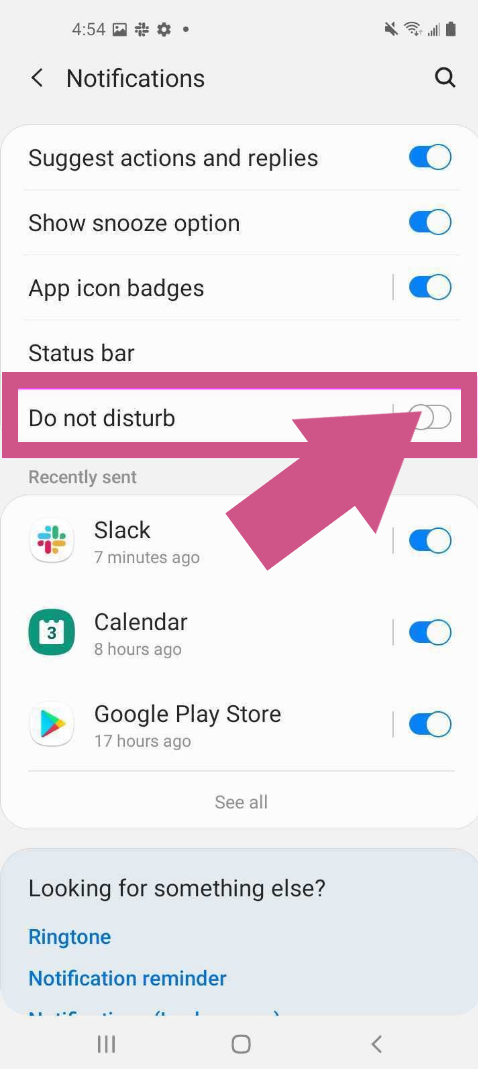Turn off Slack notifications switch
This screenshot has width=478, height=1069.
point(430,541)
